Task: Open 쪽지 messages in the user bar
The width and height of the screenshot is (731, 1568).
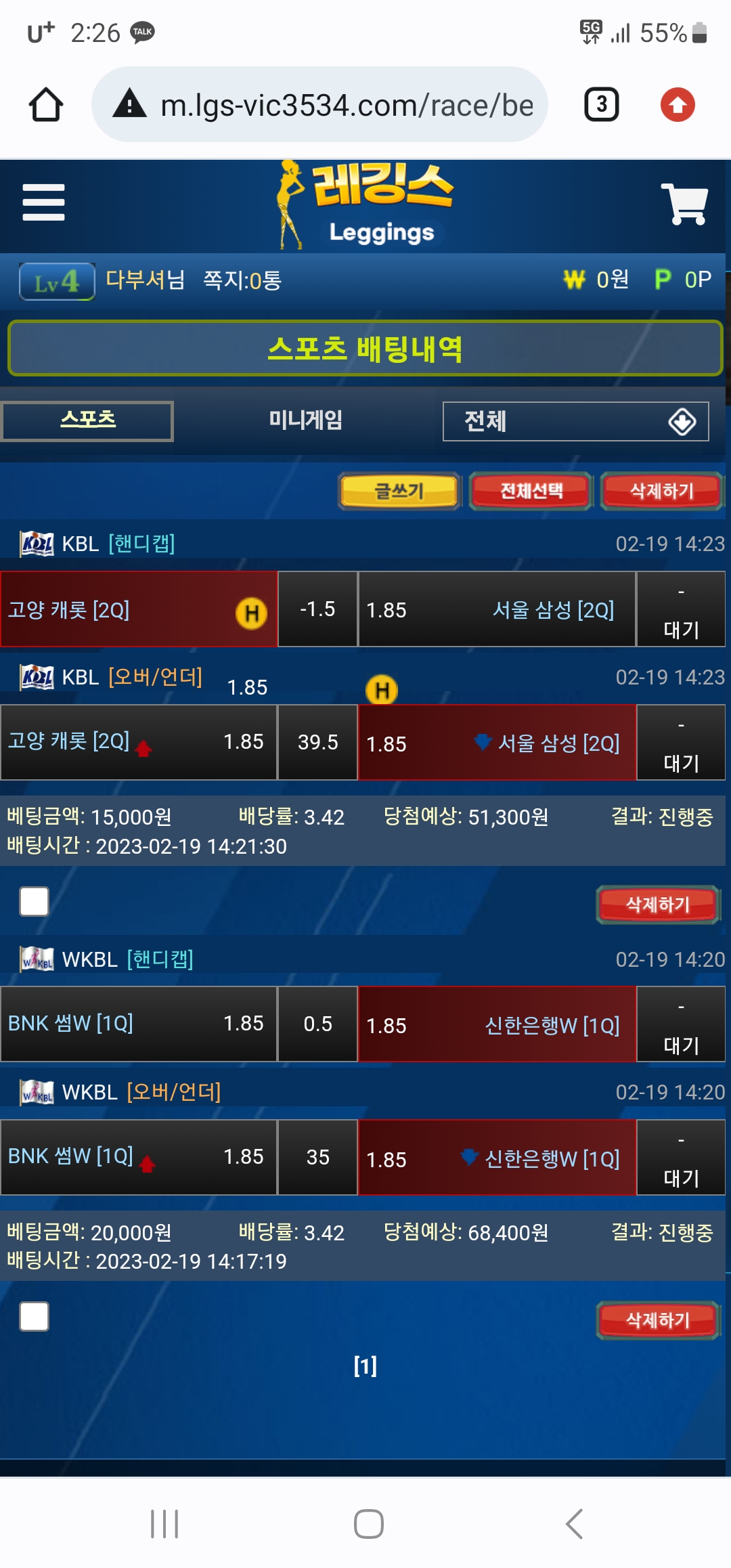Action: tap(242, 280)
